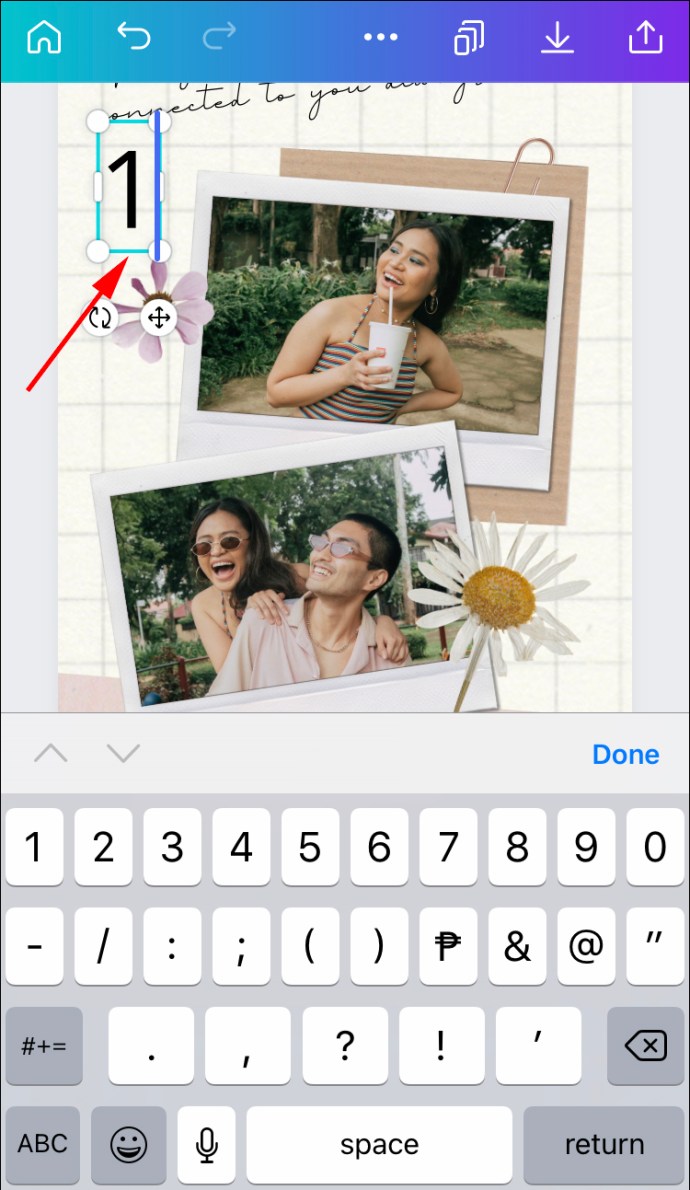Switch to the #+= symbols layout

pyautogui.click(x=43, y=1046)
